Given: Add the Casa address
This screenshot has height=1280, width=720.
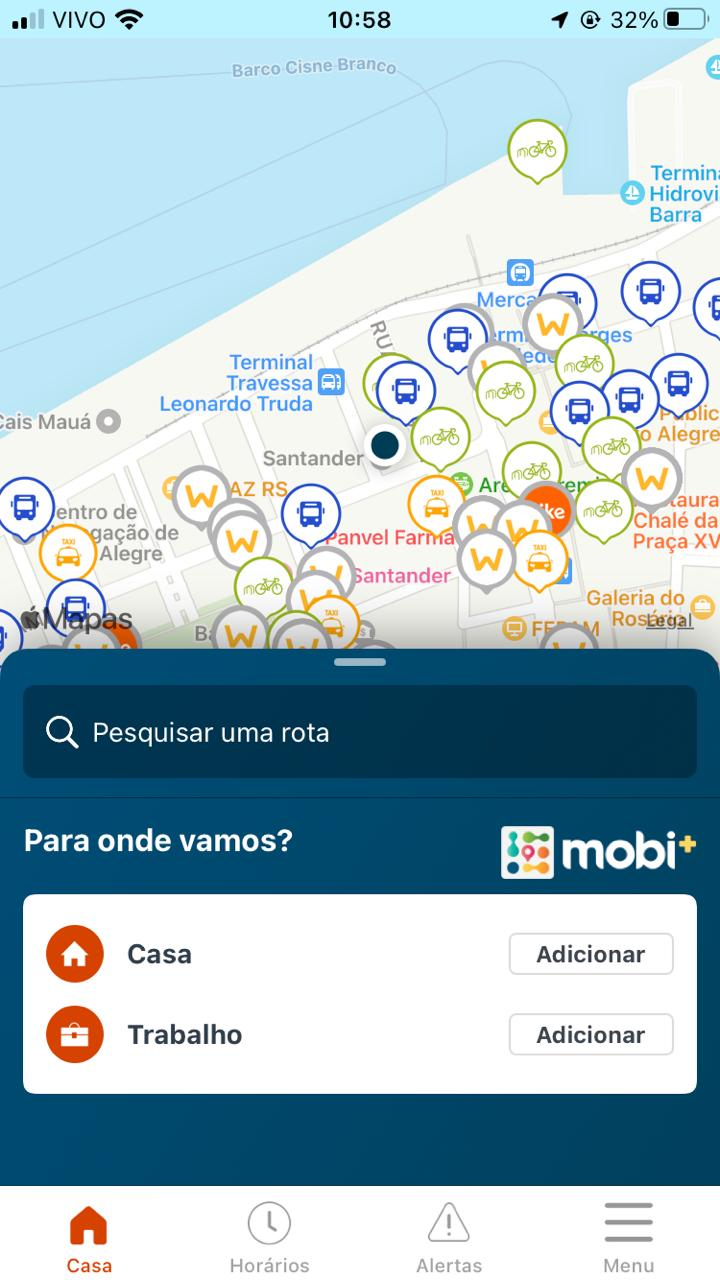Looking at the screenshot, I should click(x=590, y=954).
